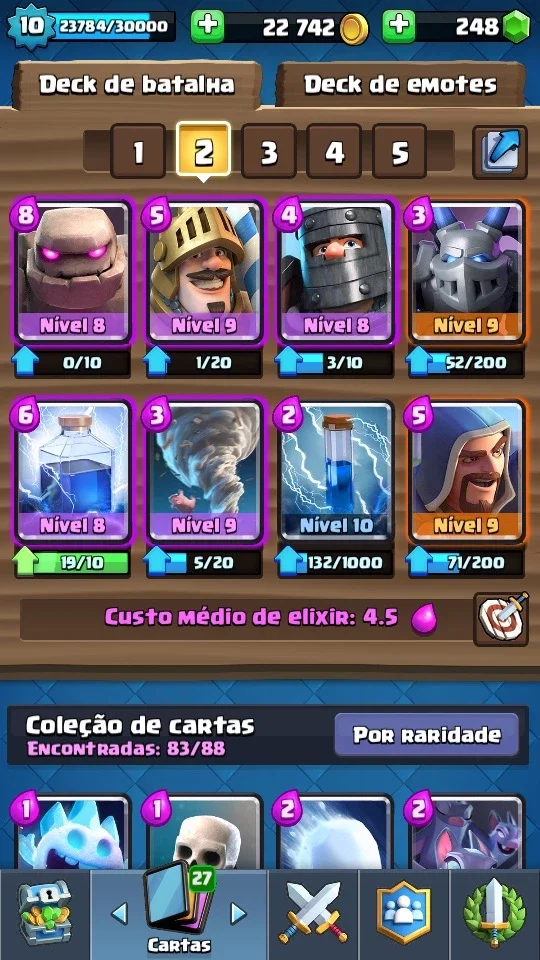The width and height of the screenshot is (540, 960).
Task: Tap the Elixir Collector card with 19/10
Action: 73,471
